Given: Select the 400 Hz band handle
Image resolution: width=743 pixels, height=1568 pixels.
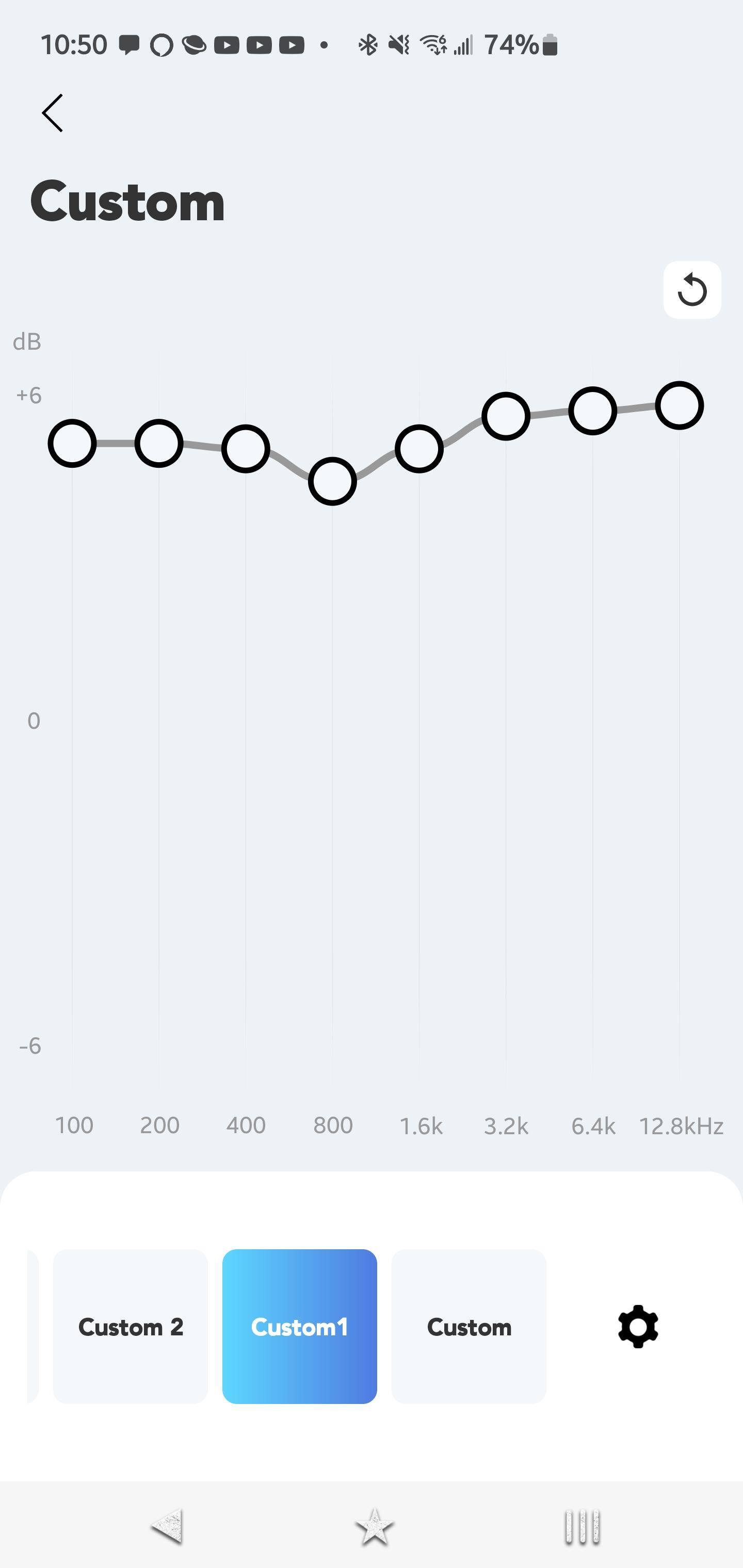Looking at the screenshot, I should (x=246, y=449).
